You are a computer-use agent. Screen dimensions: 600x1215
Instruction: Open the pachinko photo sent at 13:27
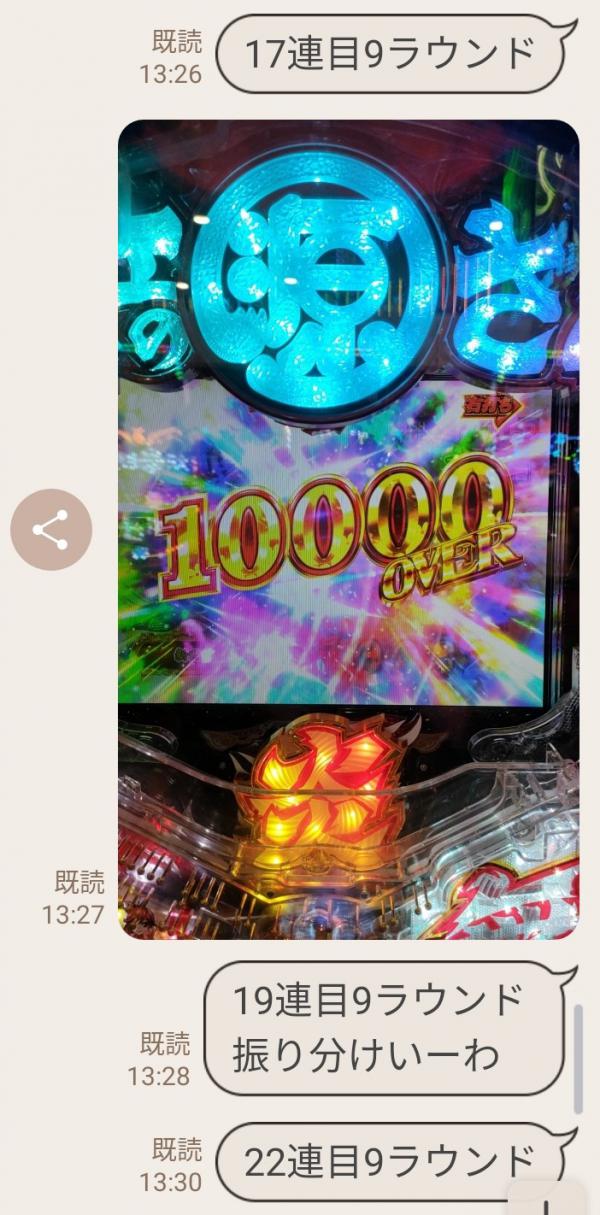(x=348, y=530)
